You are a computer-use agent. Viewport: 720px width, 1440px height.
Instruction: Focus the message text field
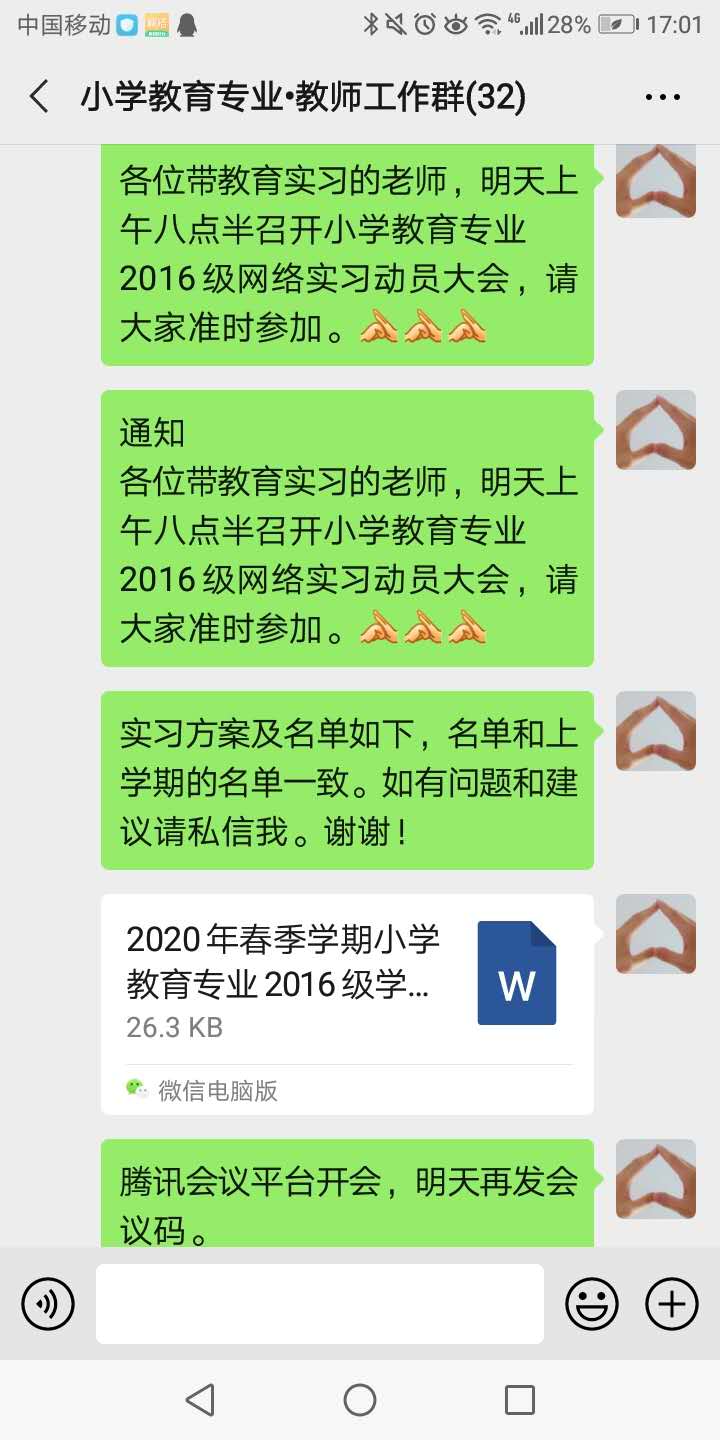point(320,1304)
